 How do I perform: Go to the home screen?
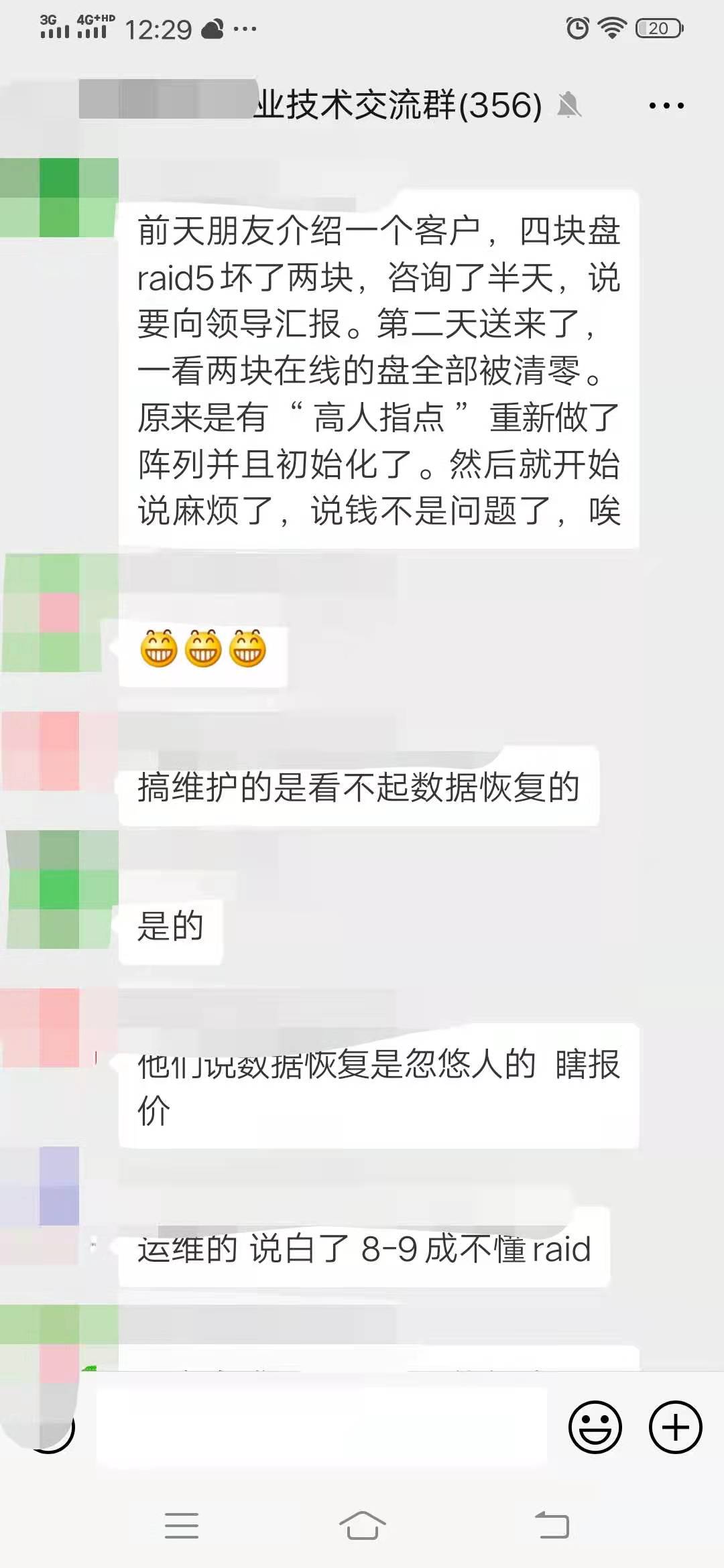point(362,1526)
